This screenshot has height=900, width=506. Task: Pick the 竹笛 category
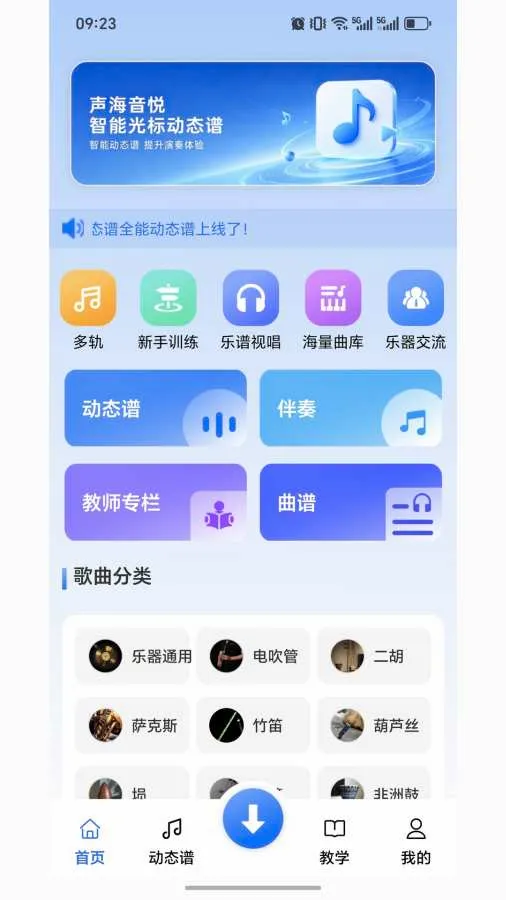(253, 726)
